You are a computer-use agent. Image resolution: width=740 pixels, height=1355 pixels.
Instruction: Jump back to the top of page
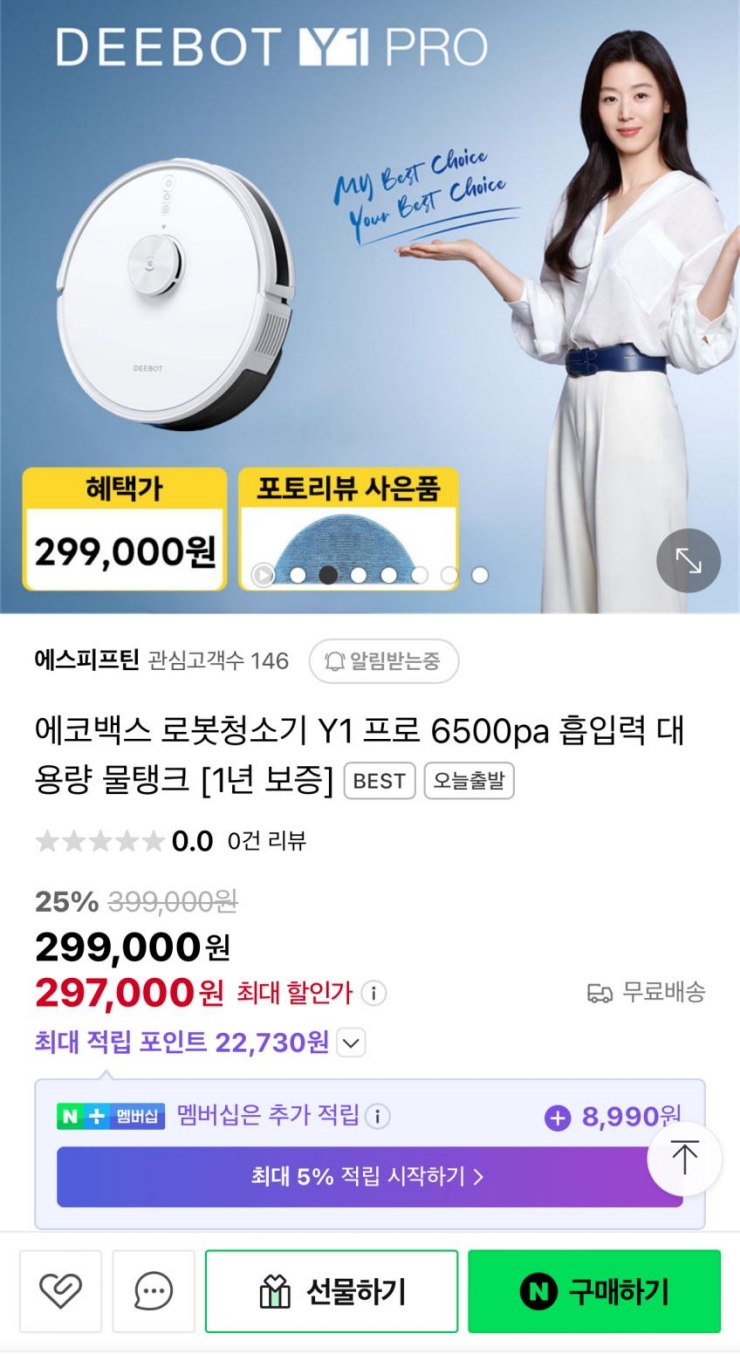point(684,1158)
